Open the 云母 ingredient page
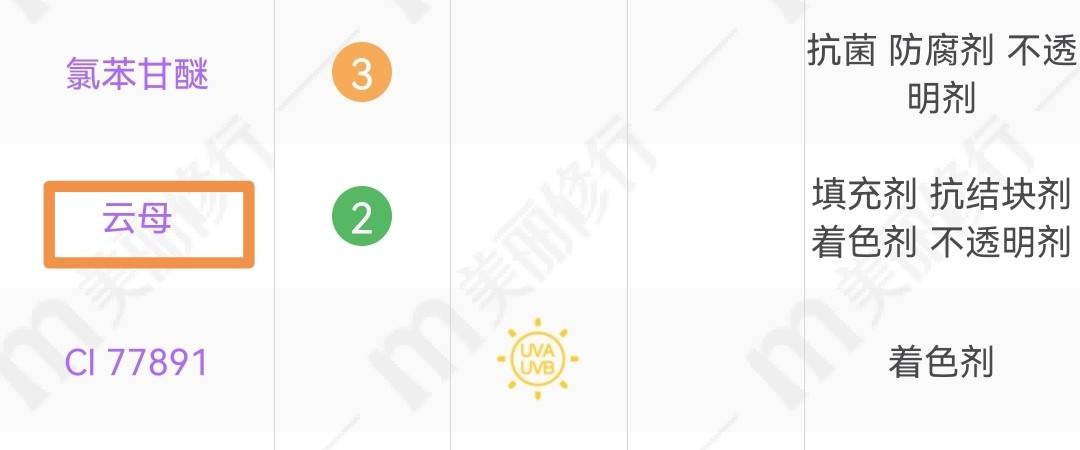 (x=137, y=218)
